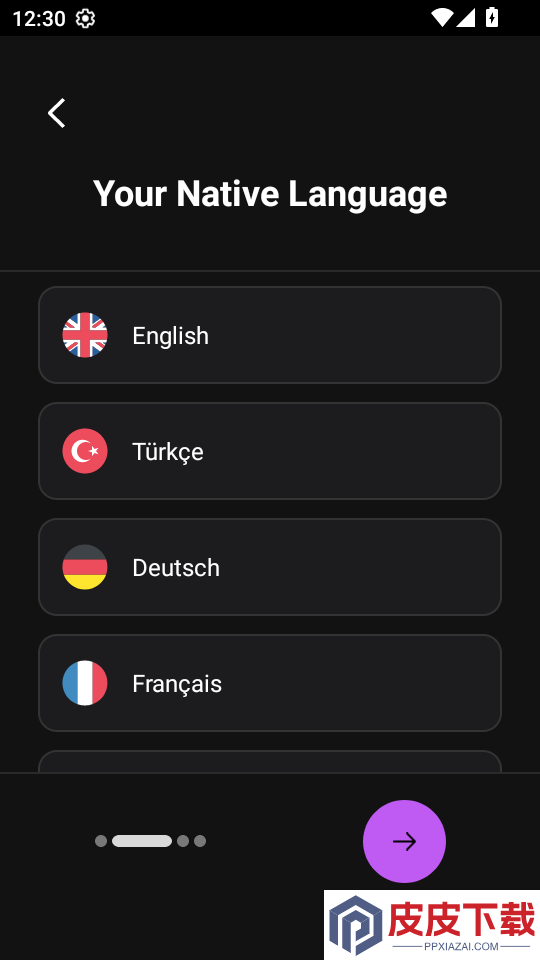Select English as native language

(x=270, y=335)
